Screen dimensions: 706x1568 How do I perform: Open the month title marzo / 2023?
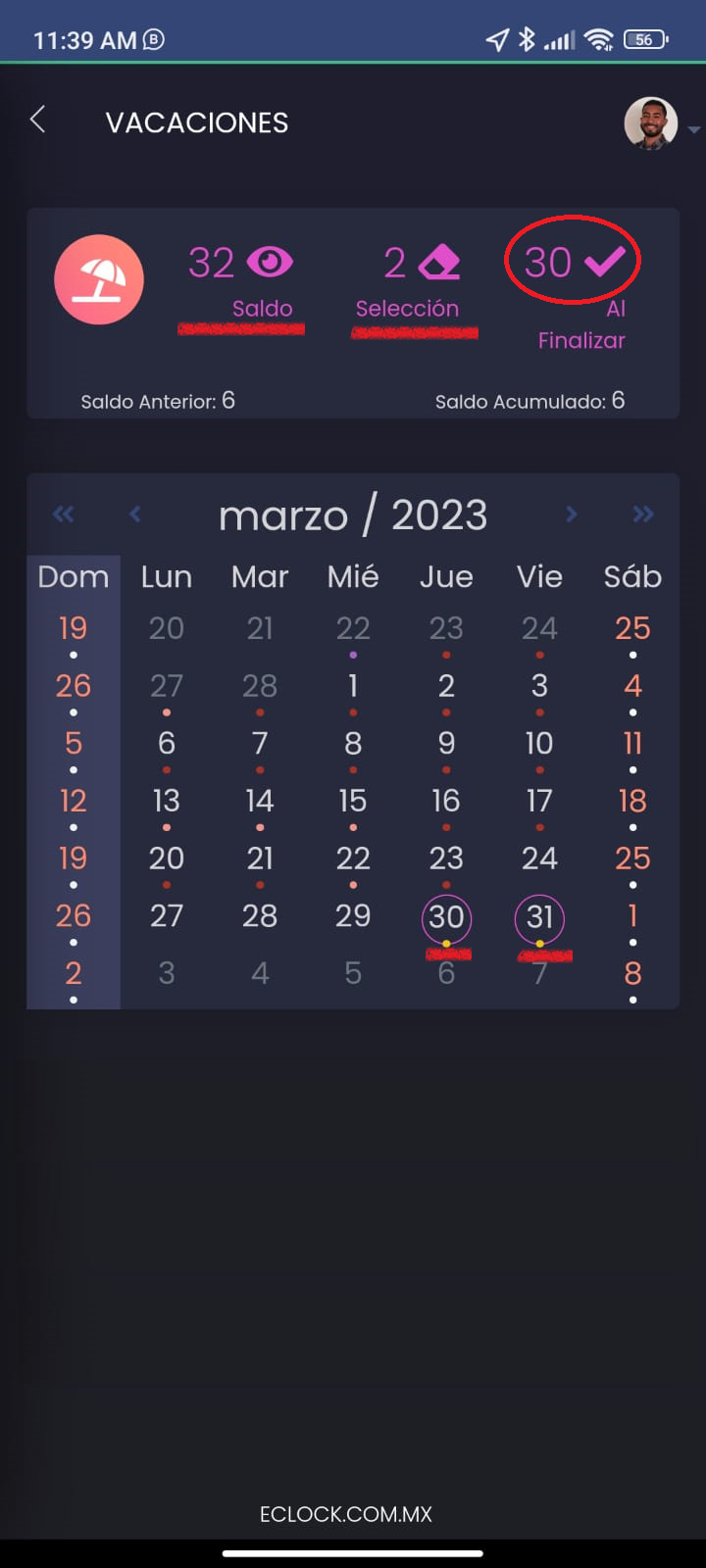click(353, 514)
